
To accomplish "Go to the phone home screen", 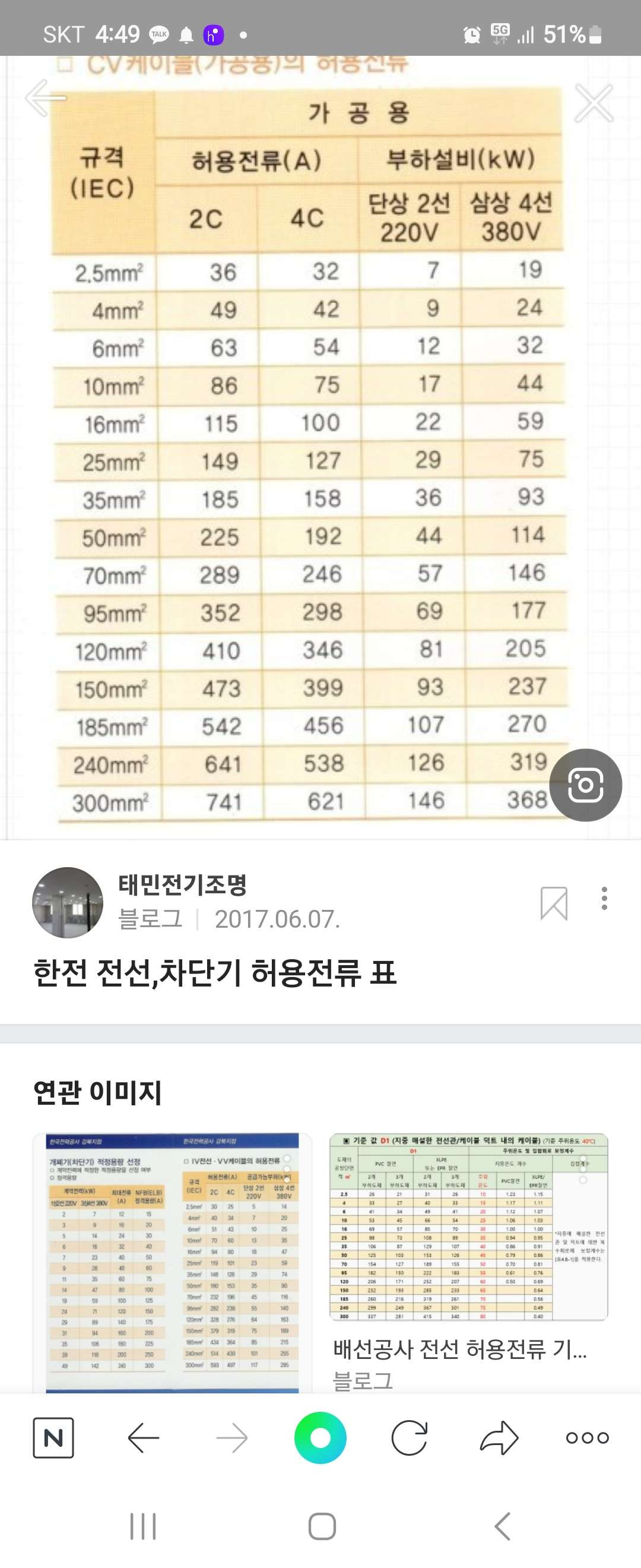I will coord(322,1526).
